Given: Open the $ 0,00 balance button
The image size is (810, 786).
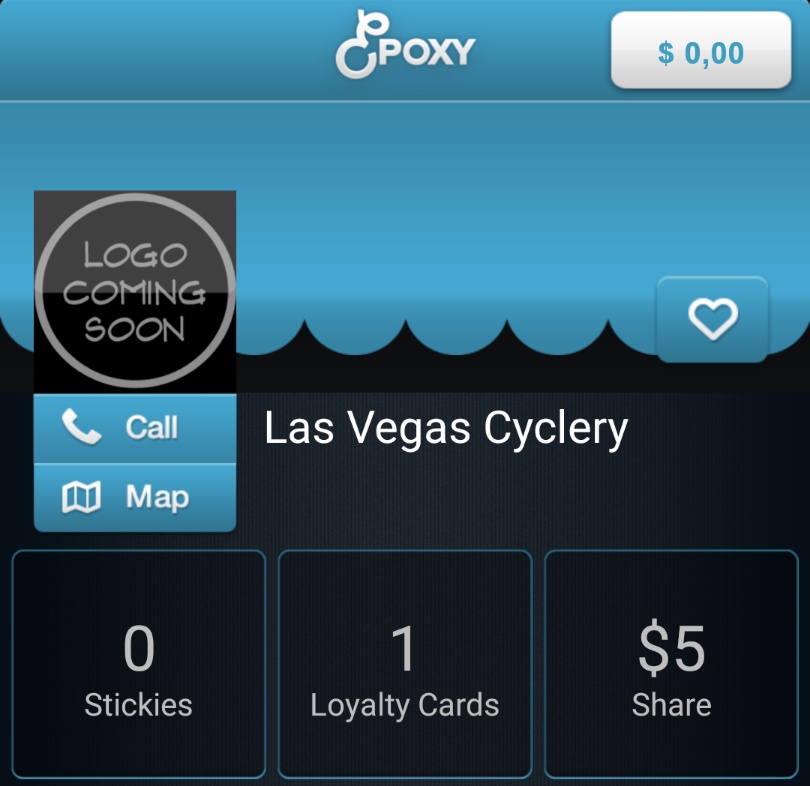Looking at the screenshot, I should [701, 51].
